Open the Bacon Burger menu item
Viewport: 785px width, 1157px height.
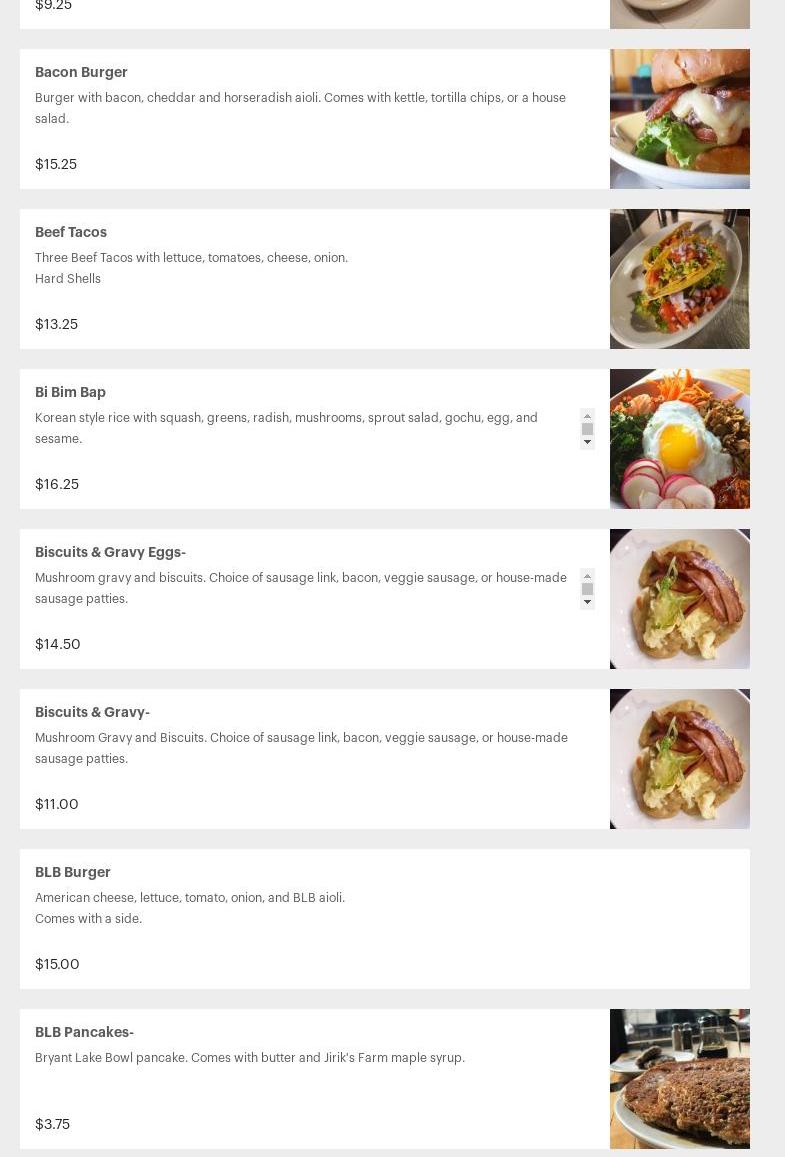click(x=81, y=73)
